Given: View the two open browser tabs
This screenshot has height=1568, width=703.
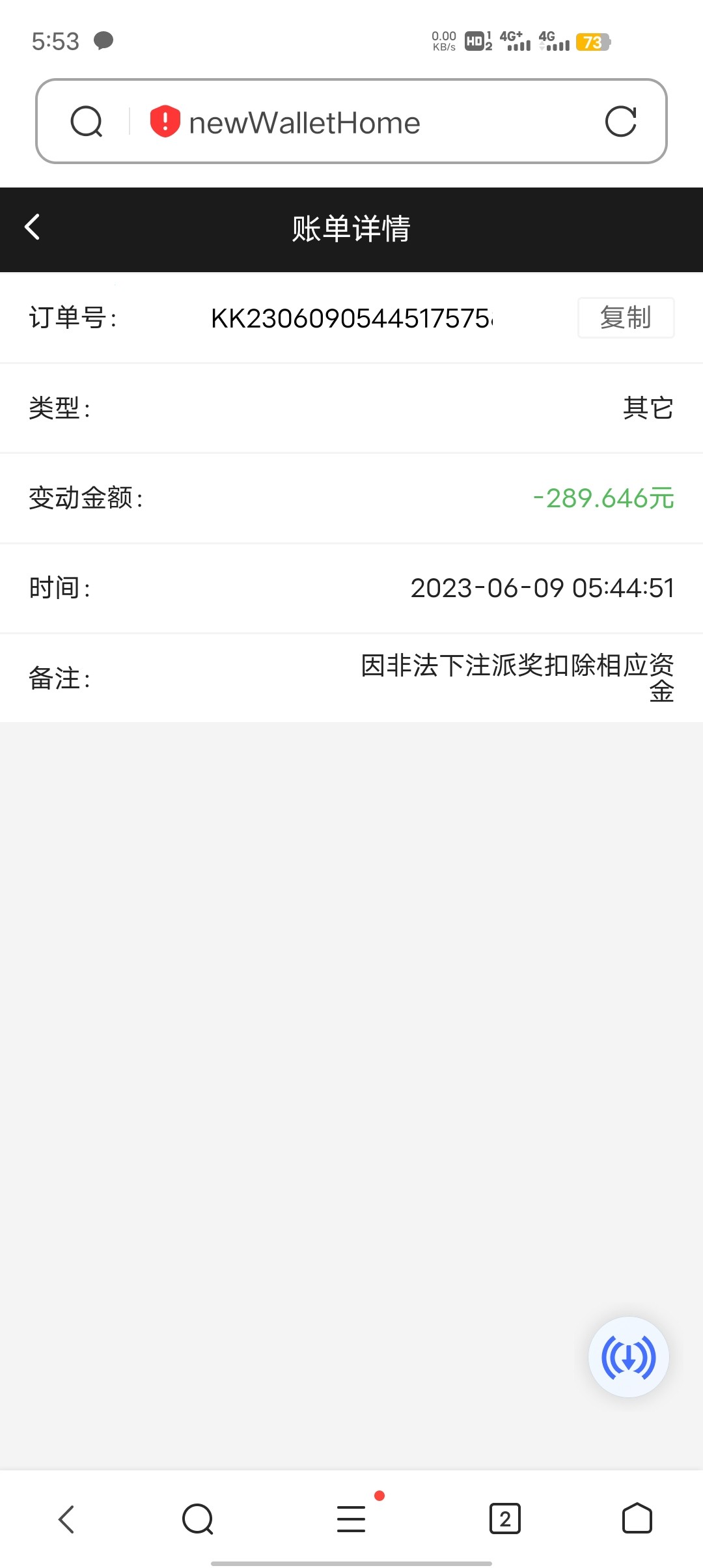Looking at the screenshot, I should point(504,1519).
